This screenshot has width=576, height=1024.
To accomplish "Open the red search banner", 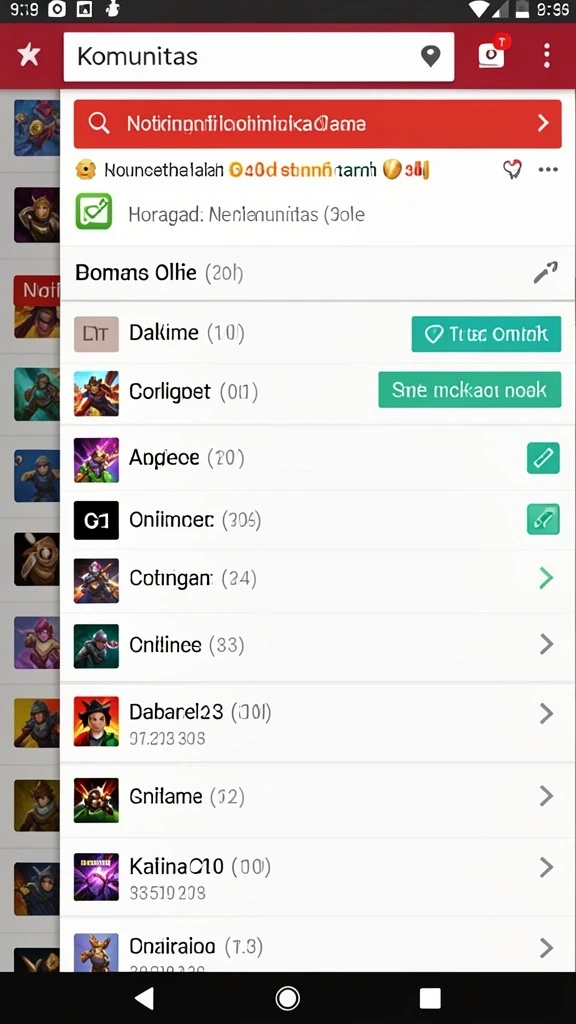I will (317, 123).
